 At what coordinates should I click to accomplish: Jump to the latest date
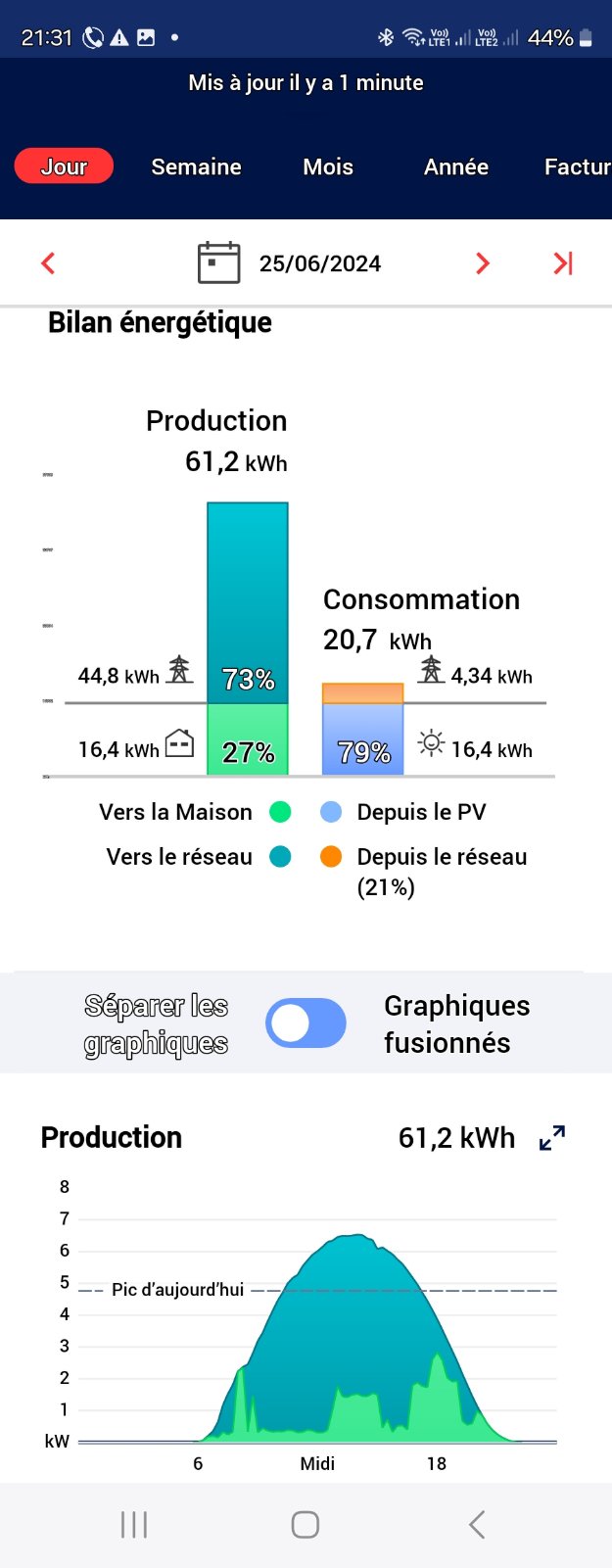click(562, 262)
